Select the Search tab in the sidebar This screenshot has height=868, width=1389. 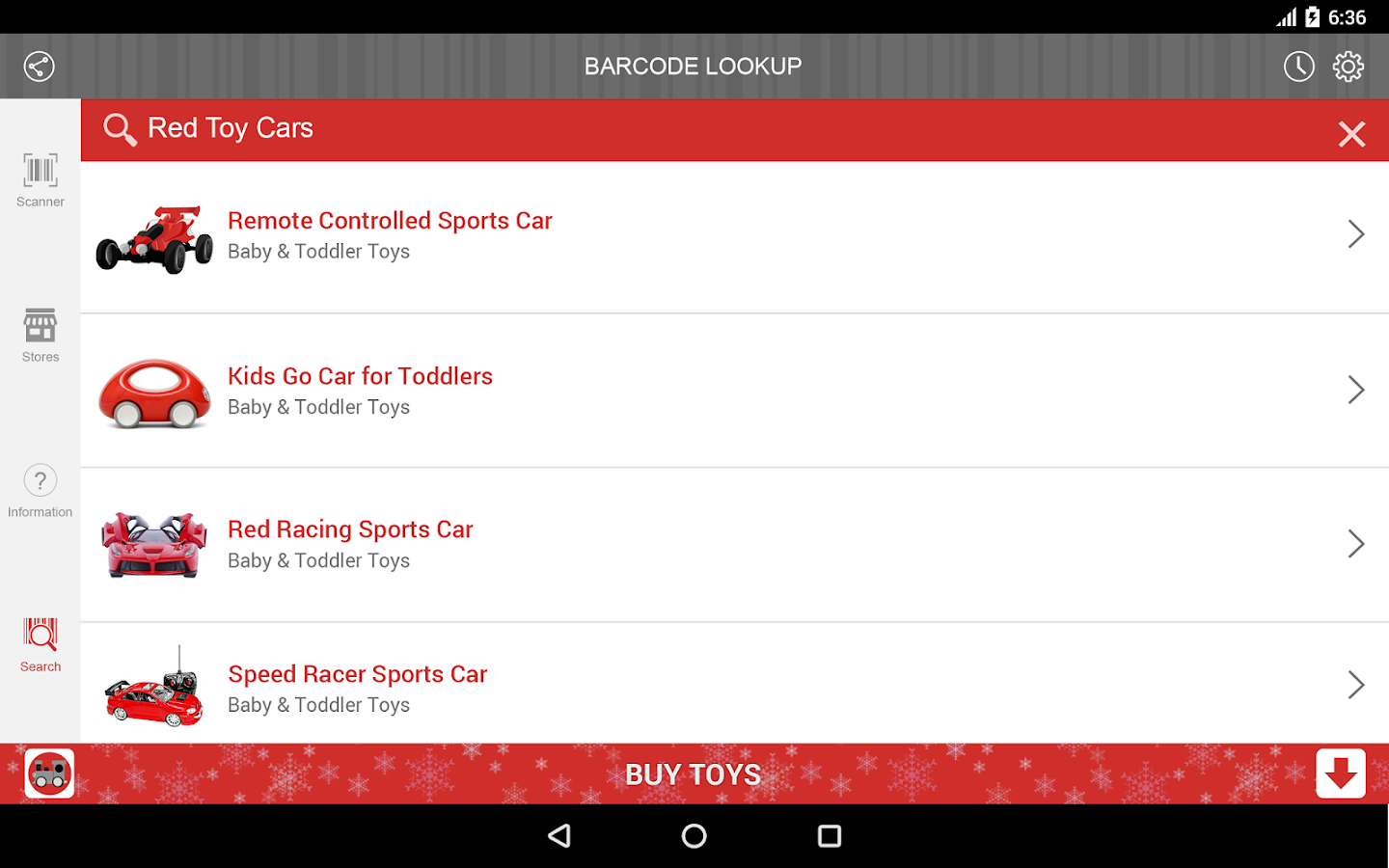[41, 645]
